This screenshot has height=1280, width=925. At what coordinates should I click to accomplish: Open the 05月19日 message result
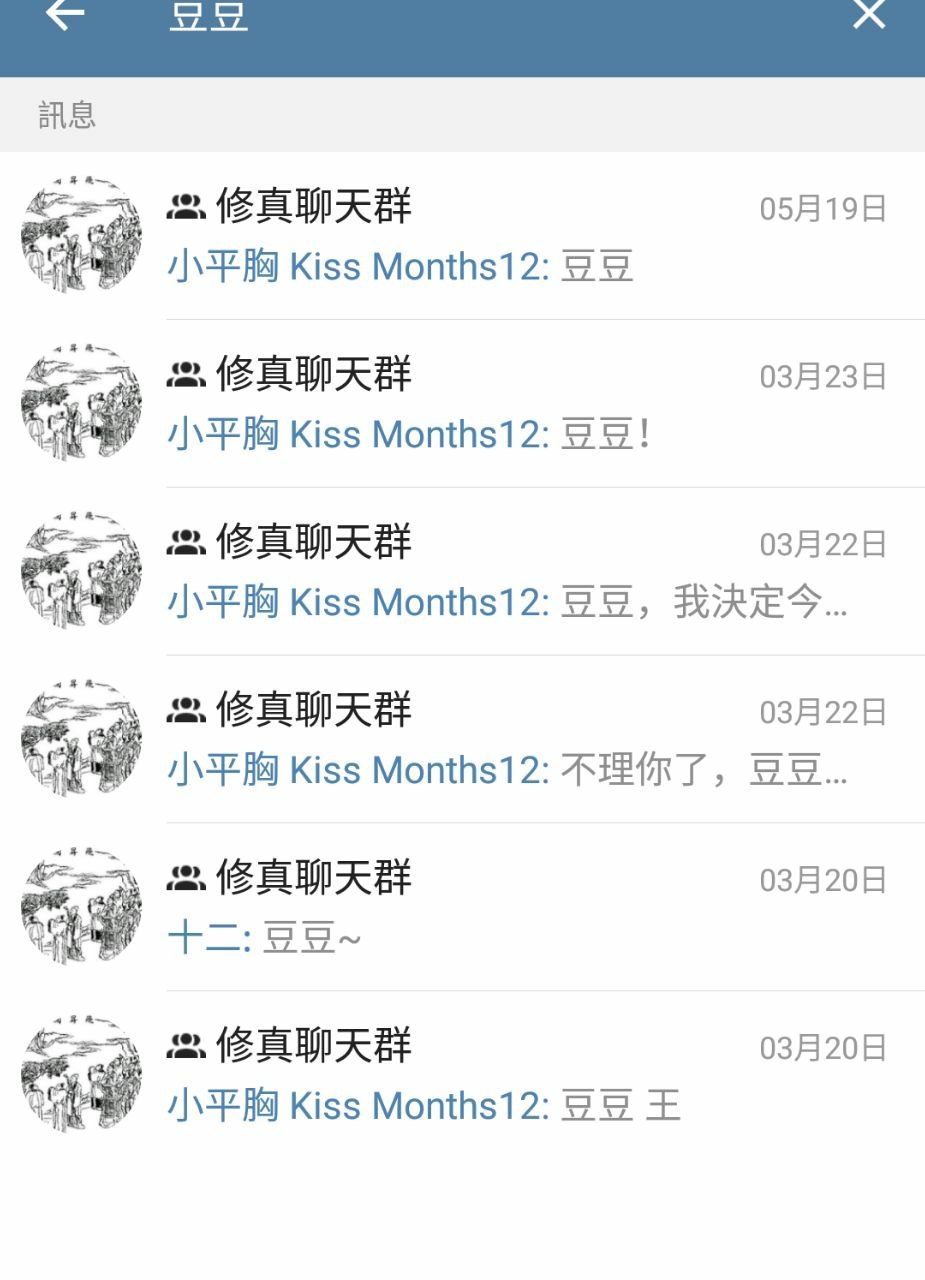tap(500, 237)
